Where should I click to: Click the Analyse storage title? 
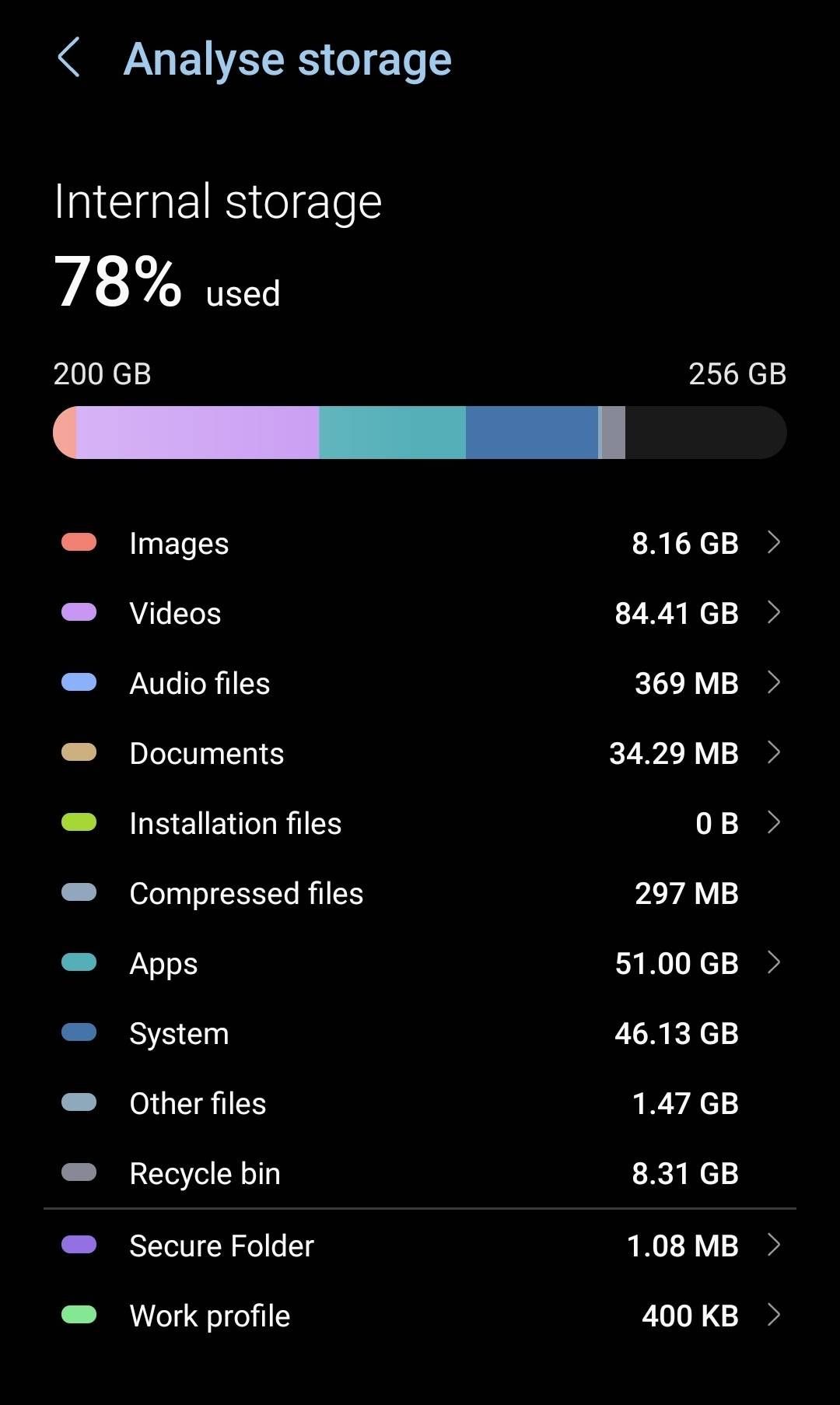288,58
